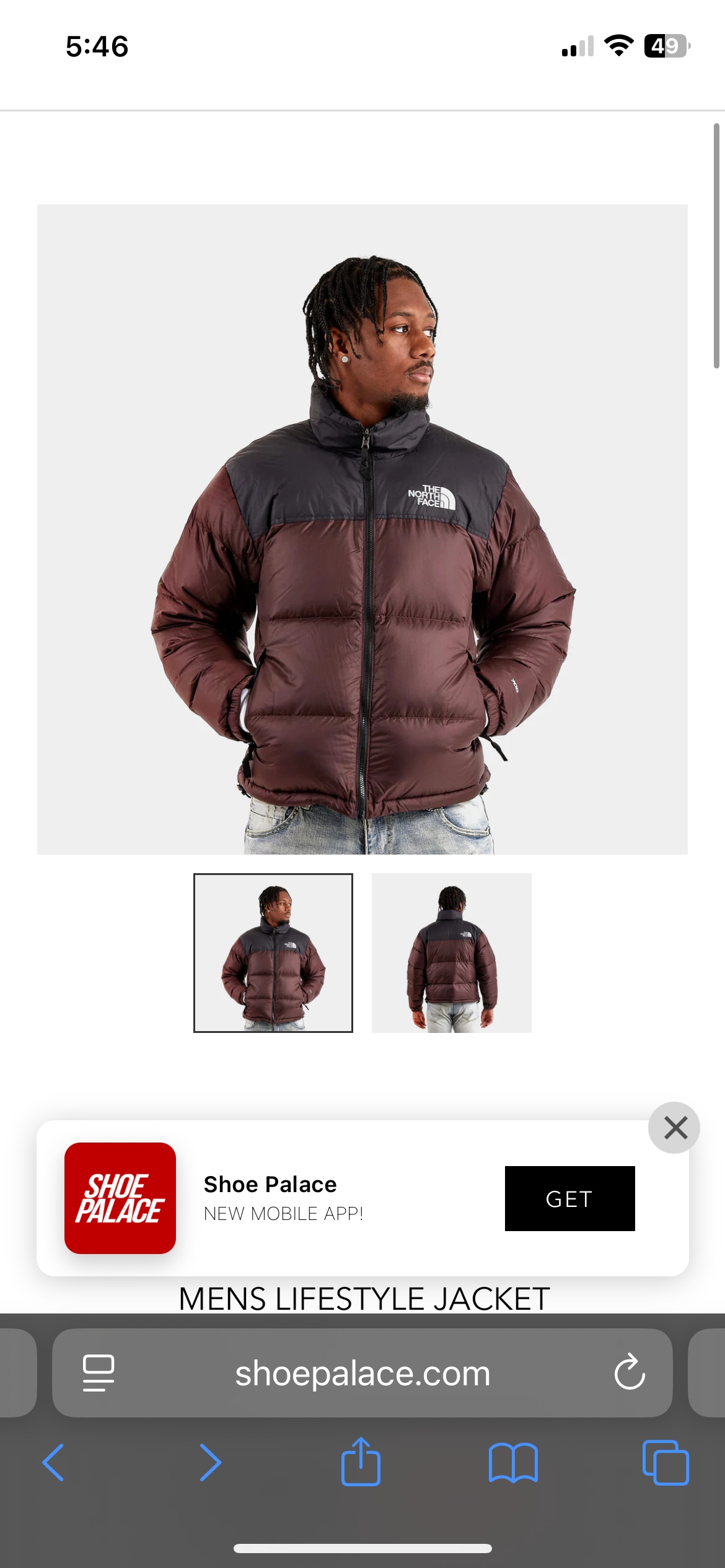725x1568 pixels.
Task: Go forward to the next page
Action: tap(210, 1463)
